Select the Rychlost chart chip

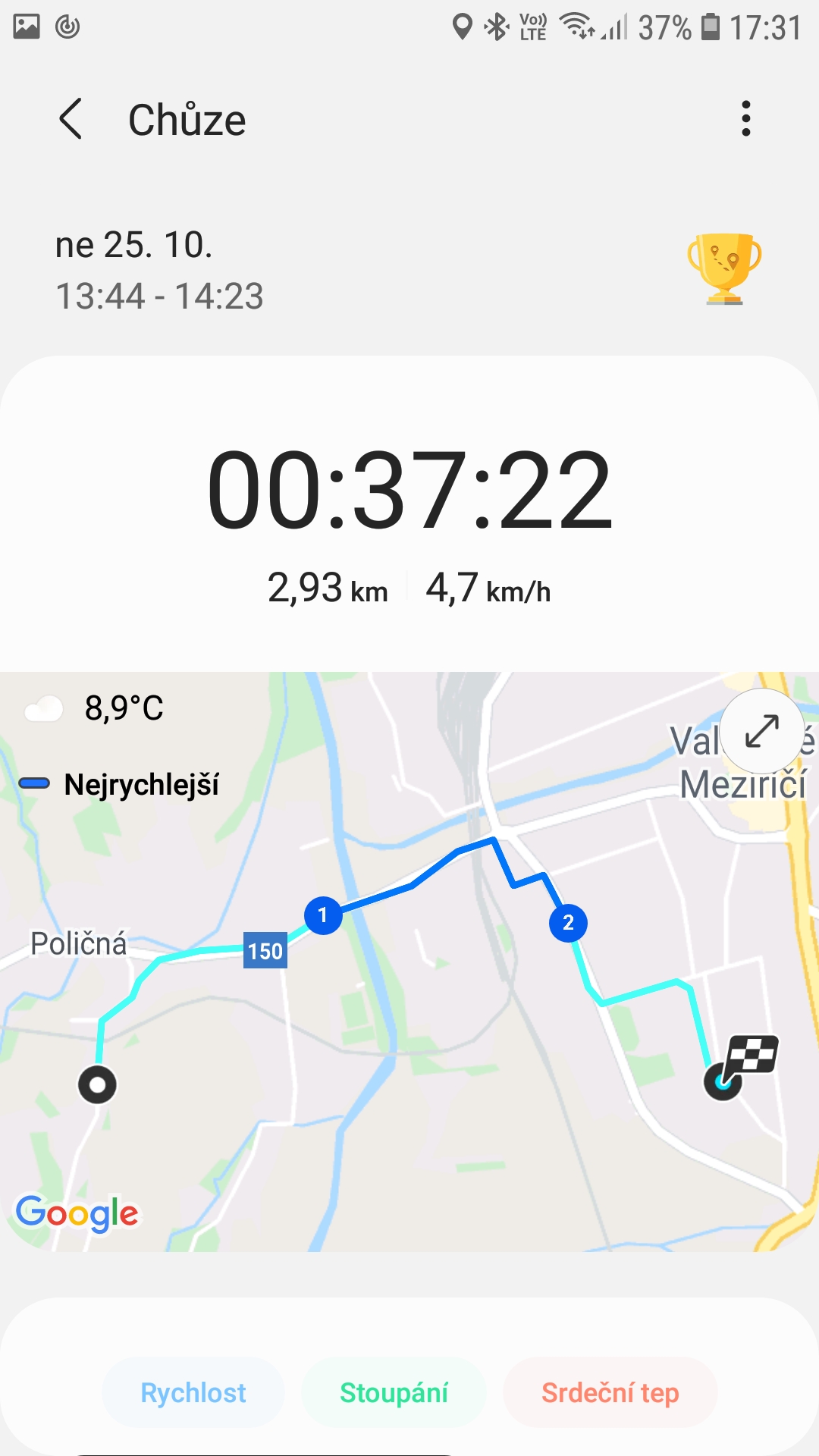(x=193, y=1393)
